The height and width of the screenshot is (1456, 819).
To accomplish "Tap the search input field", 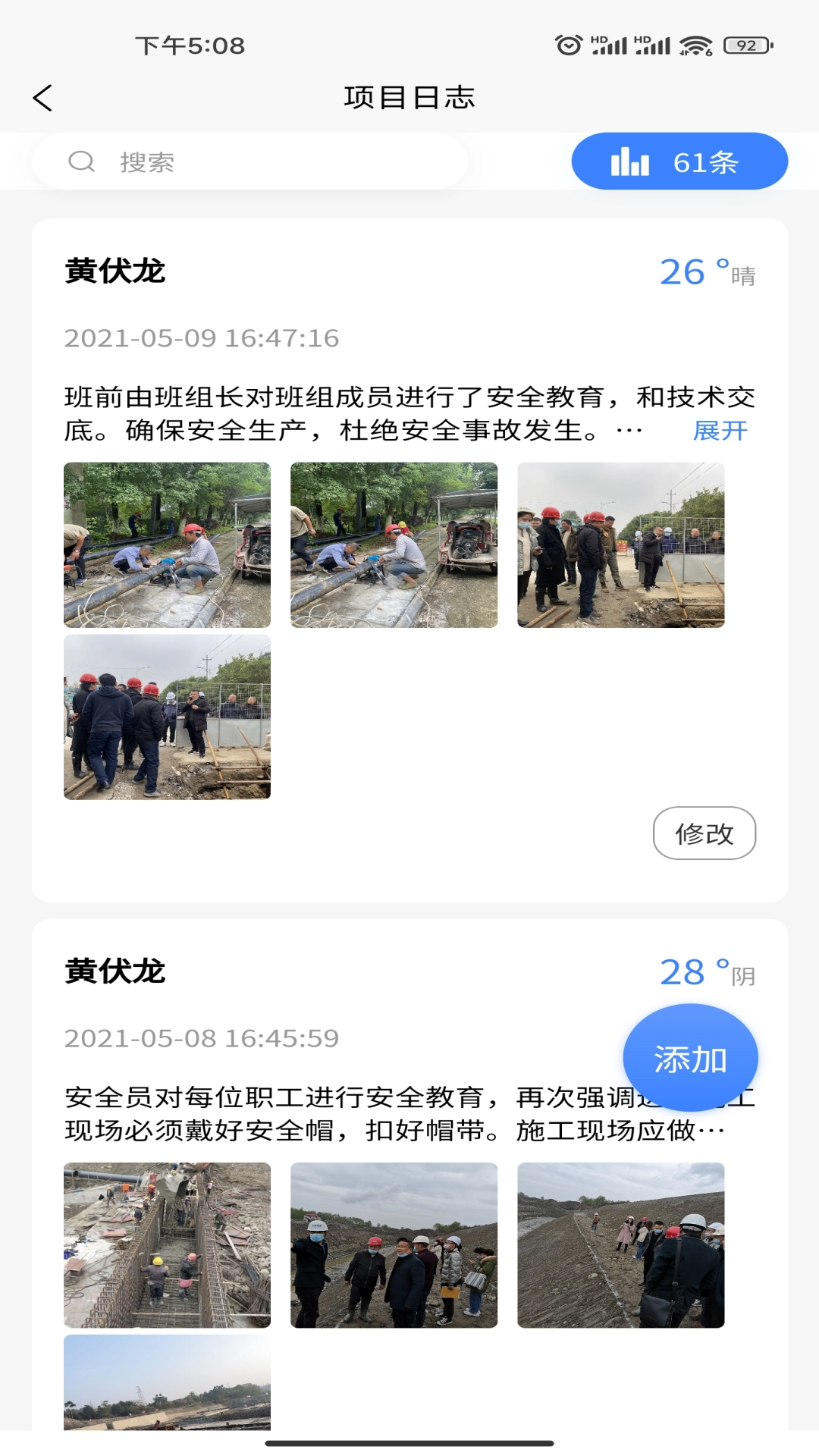I will [250, 161].
